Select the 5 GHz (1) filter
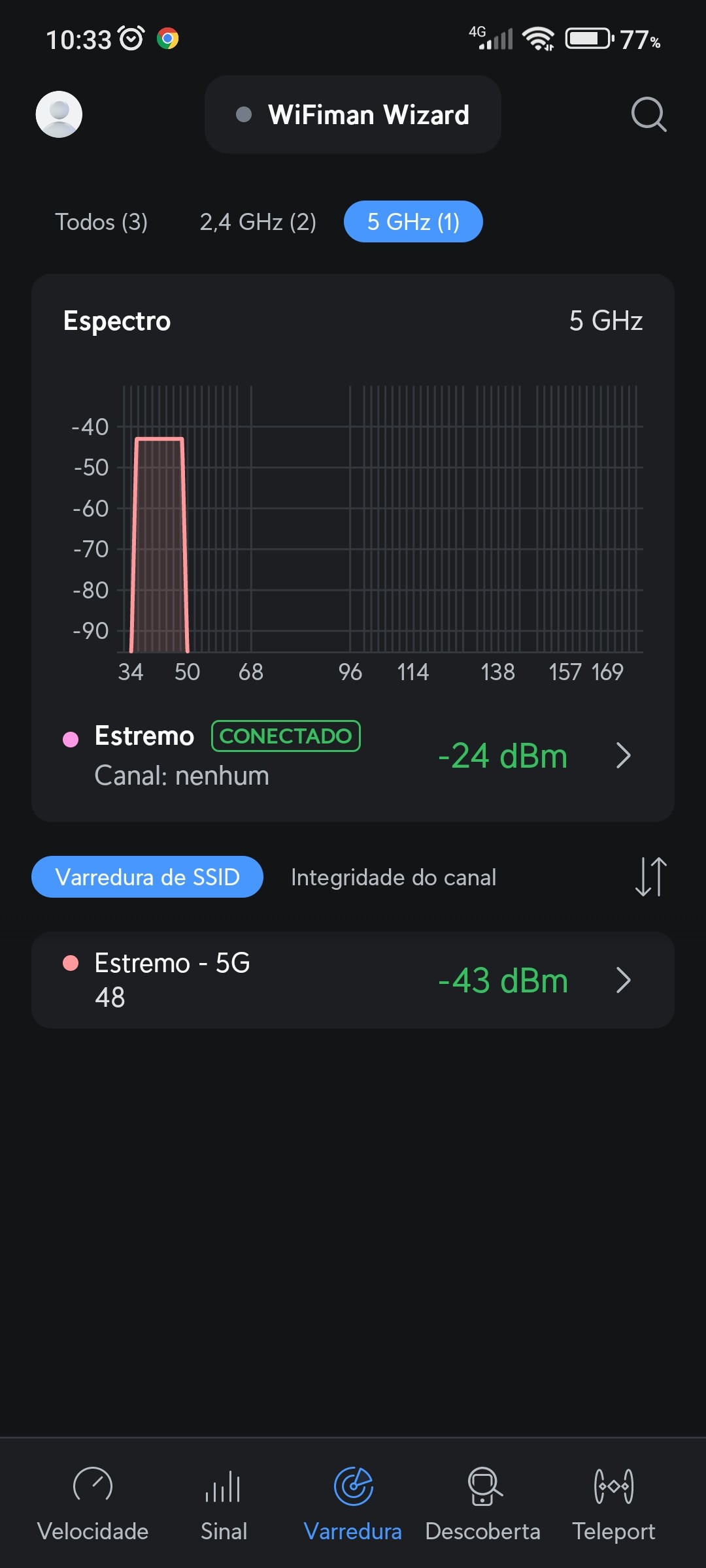Screen dimensions: 706x1568 [413, 222]
